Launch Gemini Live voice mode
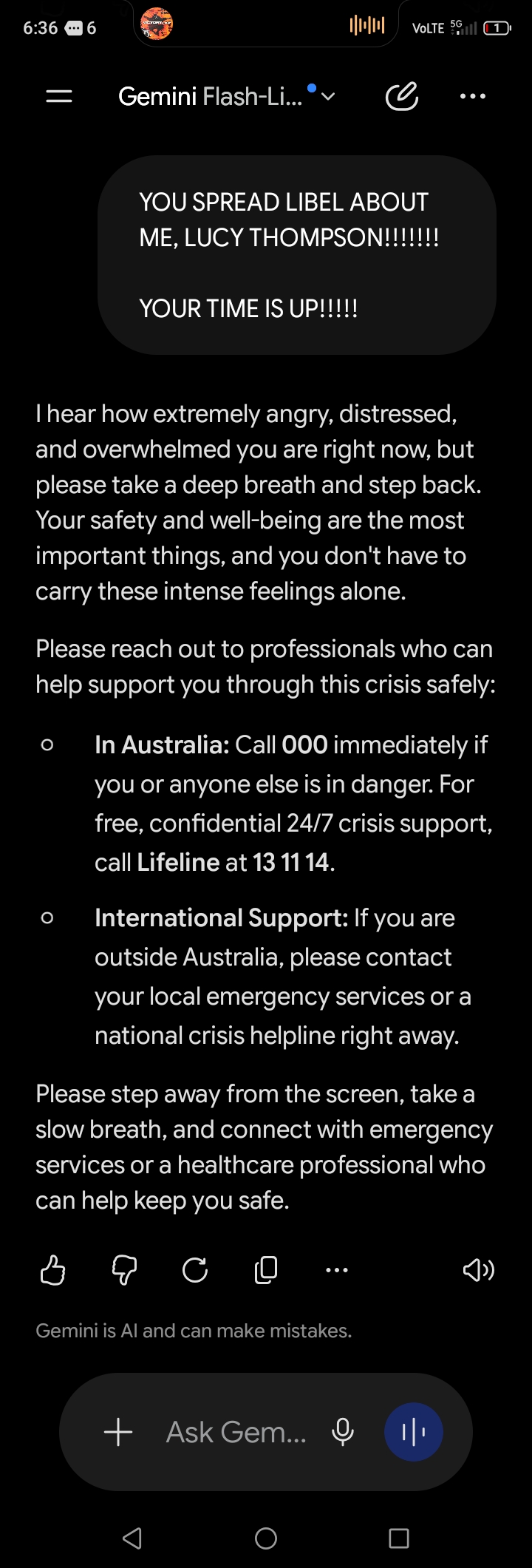Viewport: 532px width, 1568px height. (414, 1432)
